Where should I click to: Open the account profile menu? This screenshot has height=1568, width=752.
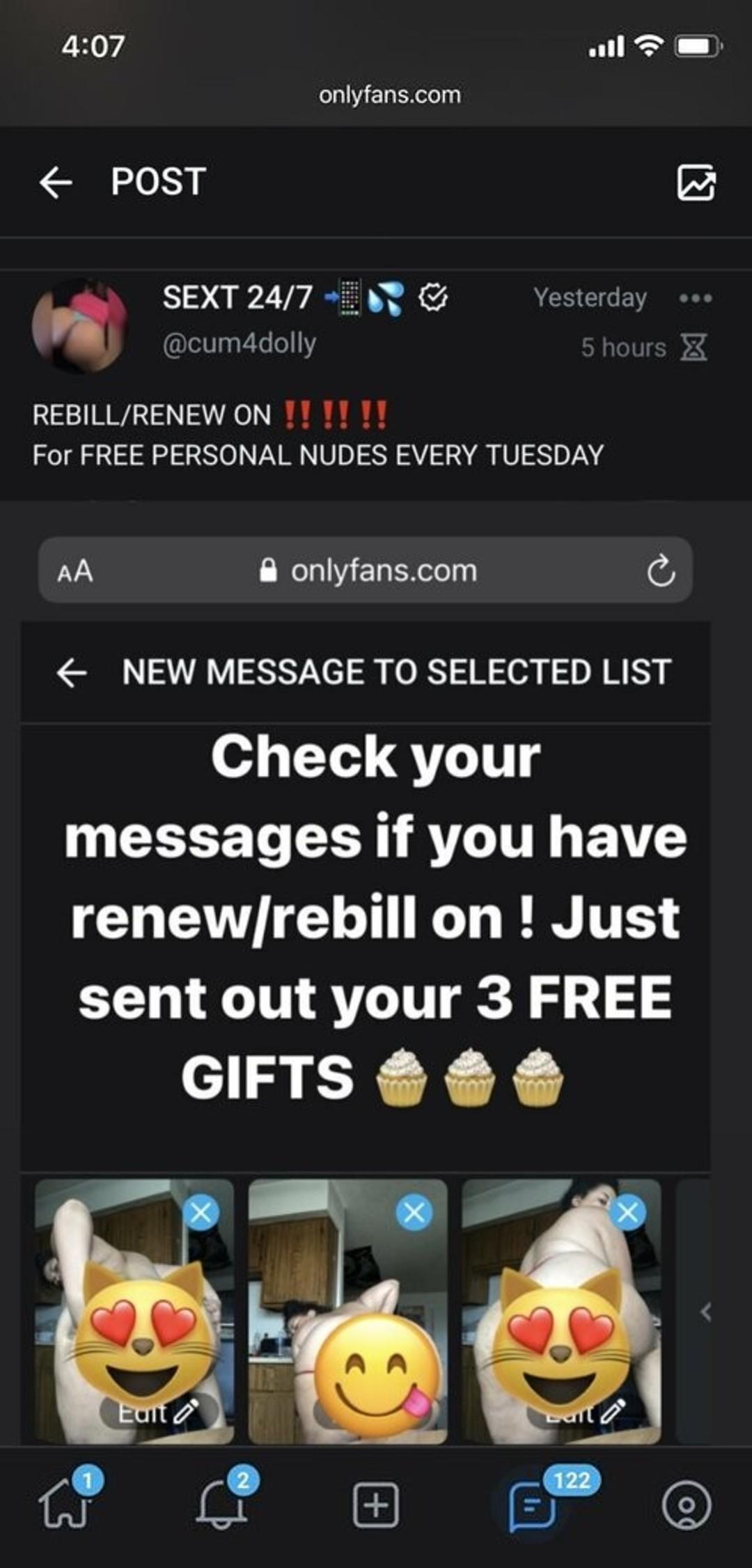pos(686,1505)
